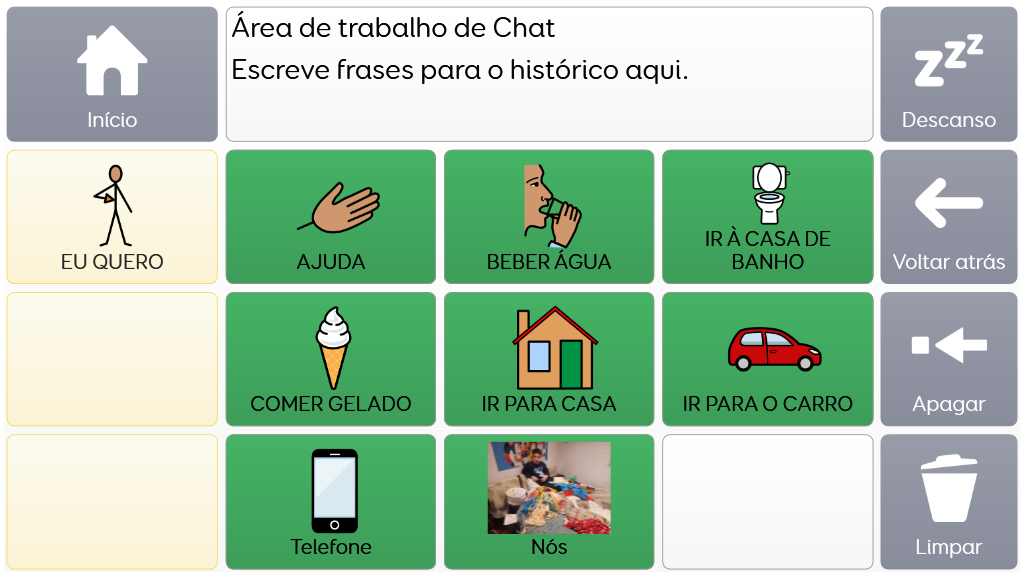Image resolution: width=1024 pixels, height=576 pixels.
Task: Select the Nós photo cell
Action: pyautogui.click(x=549, y=501)
